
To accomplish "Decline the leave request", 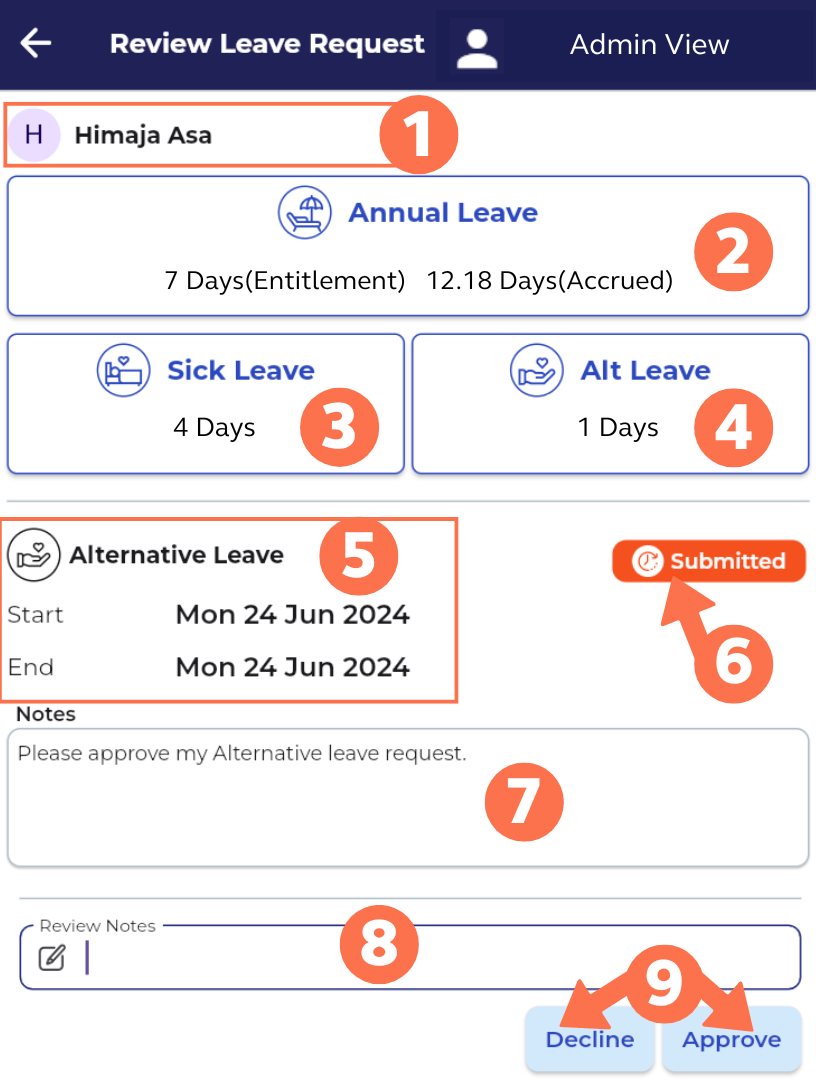I will click(589, 1039).
